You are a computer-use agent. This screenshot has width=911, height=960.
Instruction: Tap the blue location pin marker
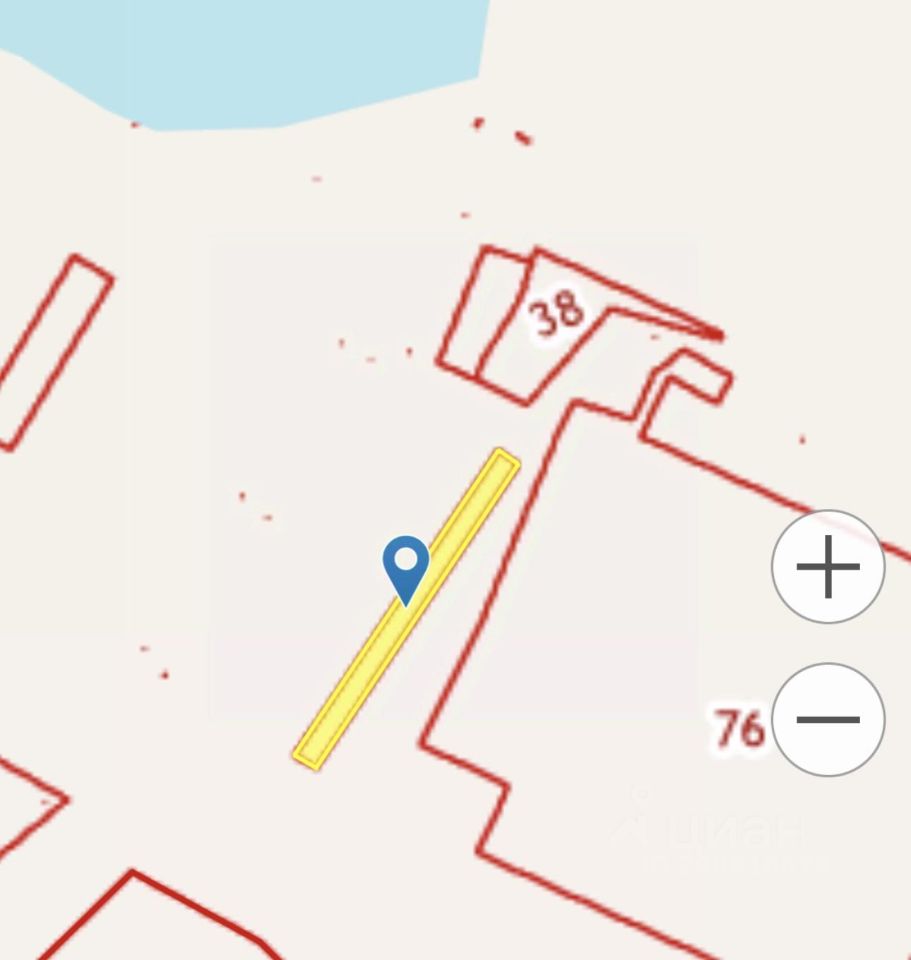click(406, 566)
